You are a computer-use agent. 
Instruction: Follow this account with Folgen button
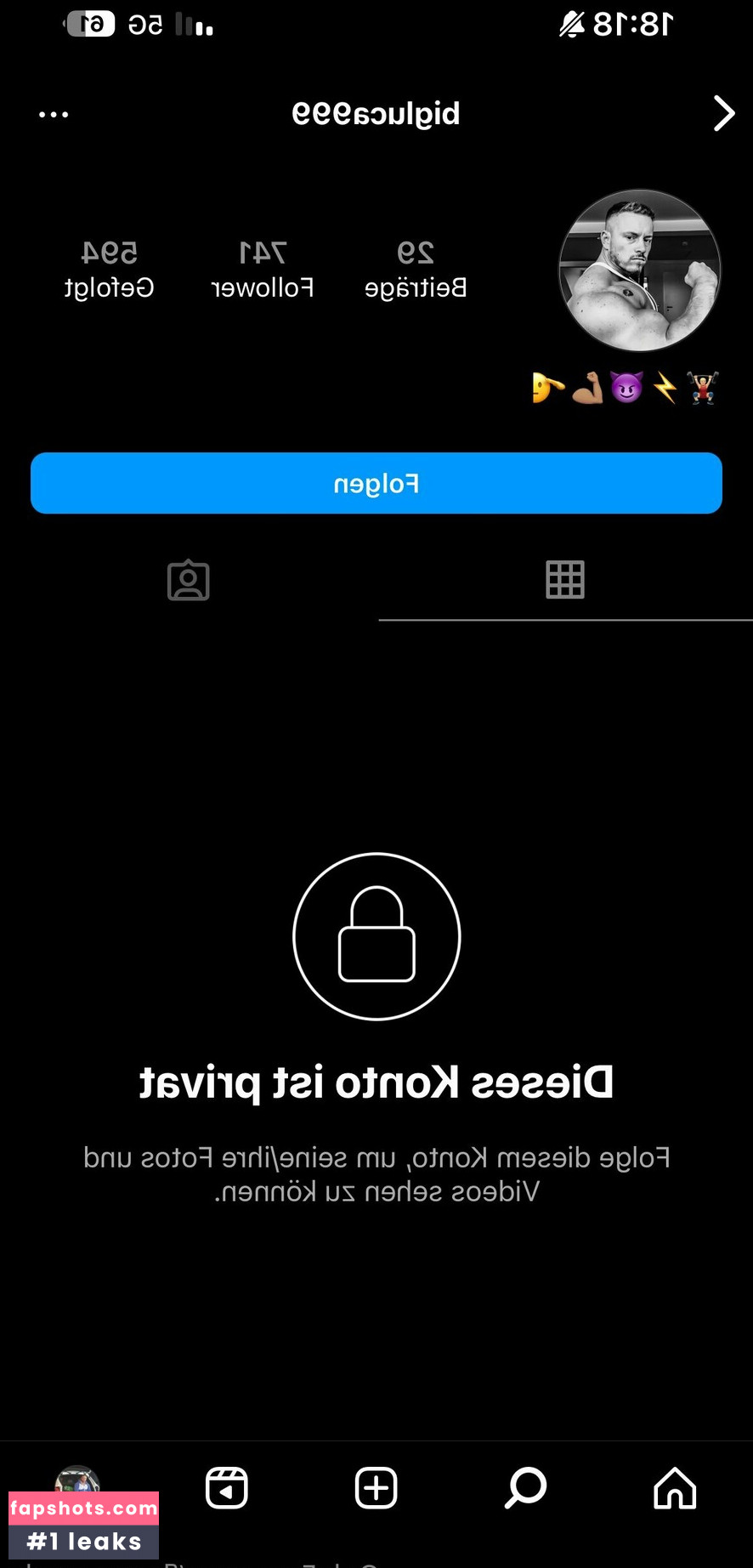376,483
